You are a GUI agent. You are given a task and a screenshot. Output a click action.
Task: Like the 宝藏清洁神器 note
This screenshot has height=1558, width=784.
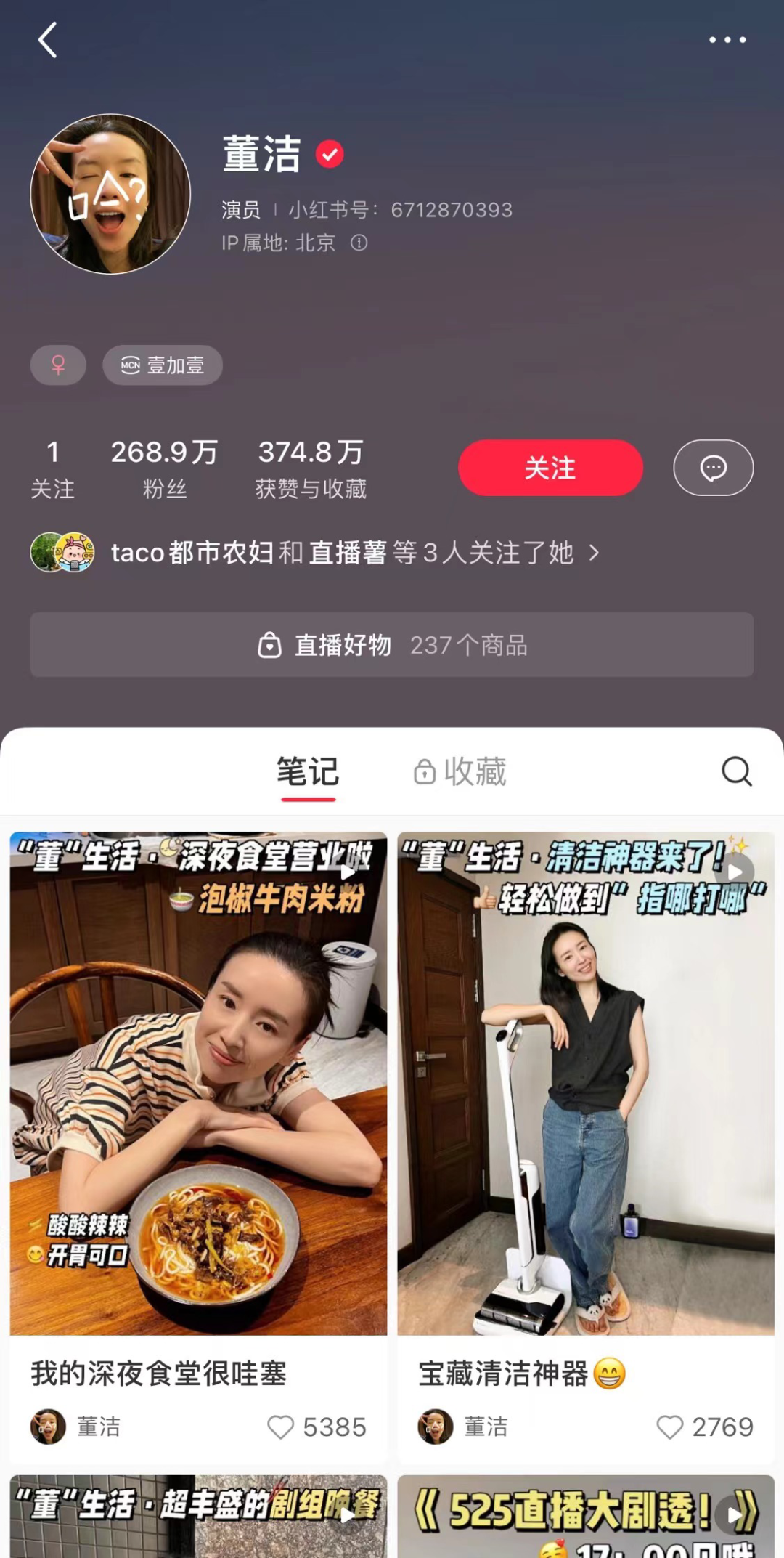669,1427
